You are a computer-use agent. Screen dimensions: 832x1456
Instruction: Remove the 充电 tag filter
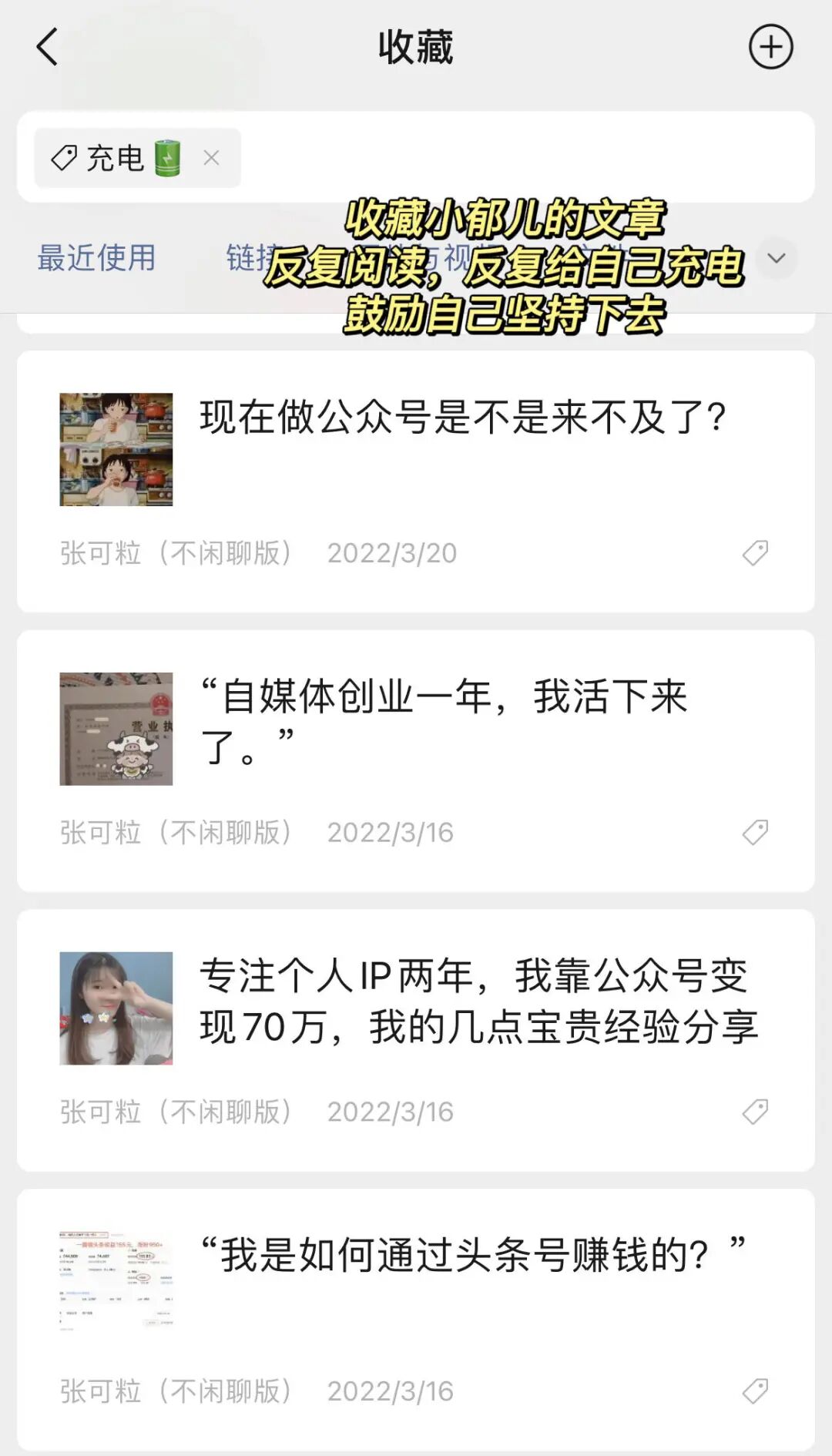211,158
